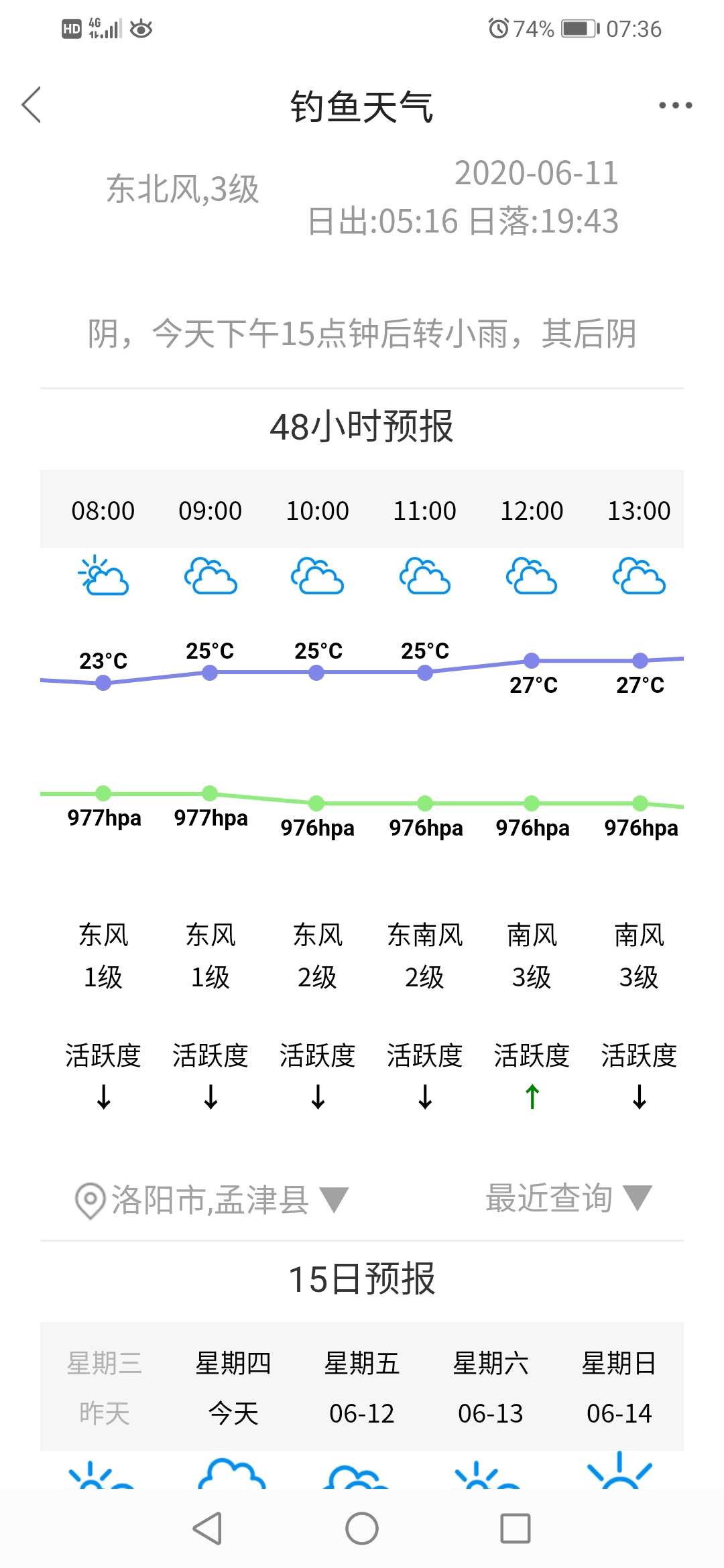Select 星期四 今天 forecast day
Viewport: 724px width, 1568px height.
[233, 1387]
